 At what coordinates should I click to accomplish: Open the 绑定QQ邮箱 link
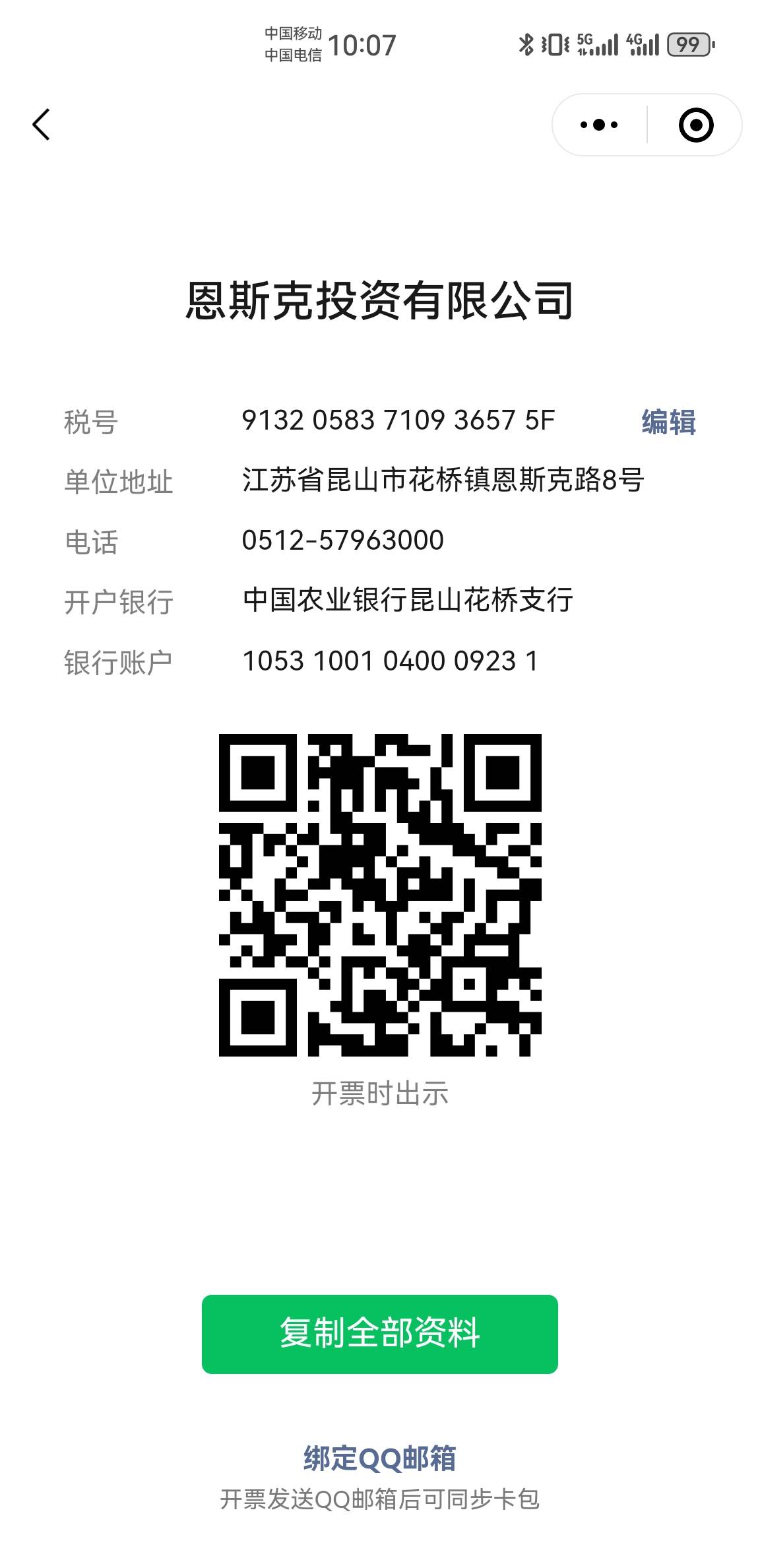coord(379,1458)
